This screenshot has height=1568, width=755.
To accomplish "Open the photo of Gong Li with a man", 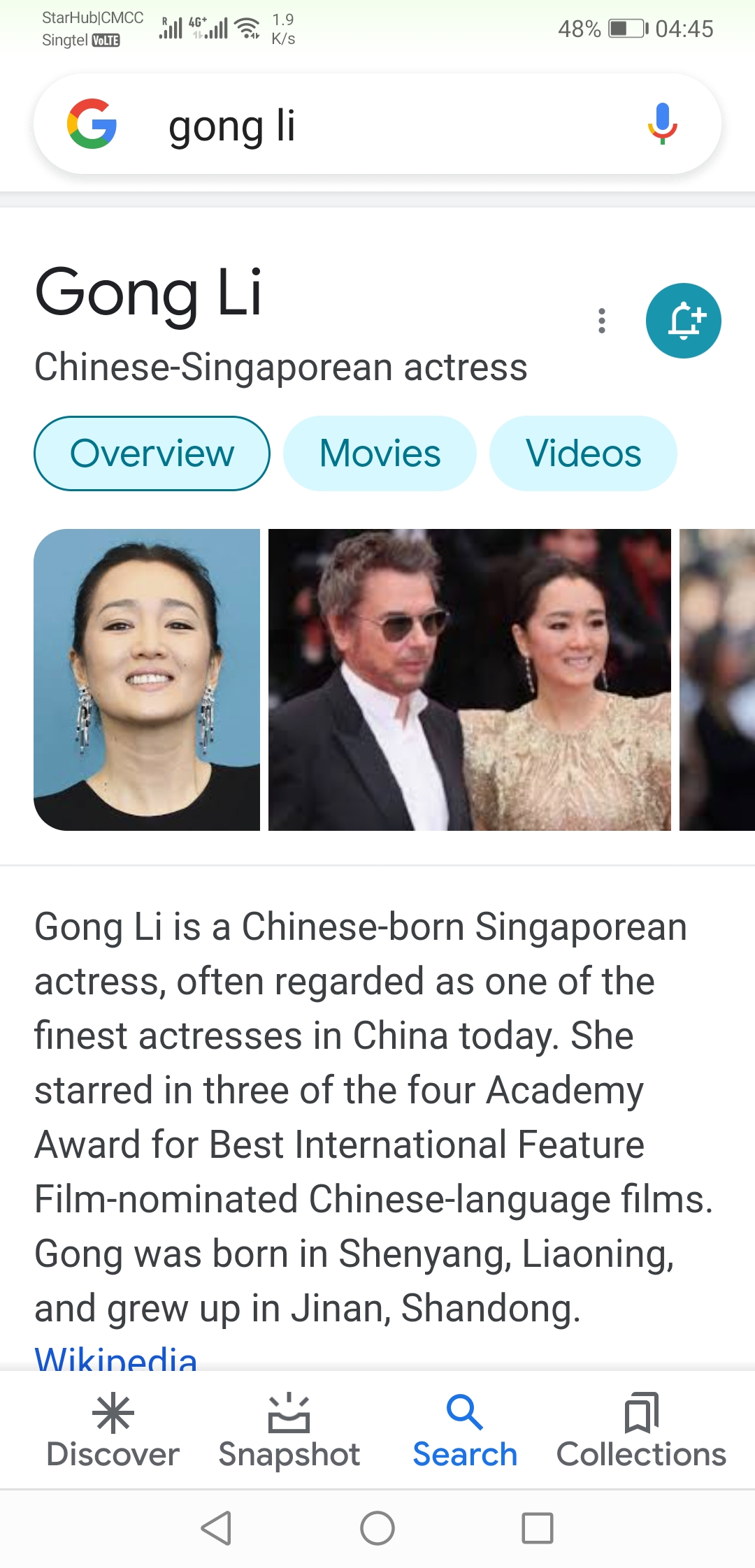I will (x=469, y=680).
